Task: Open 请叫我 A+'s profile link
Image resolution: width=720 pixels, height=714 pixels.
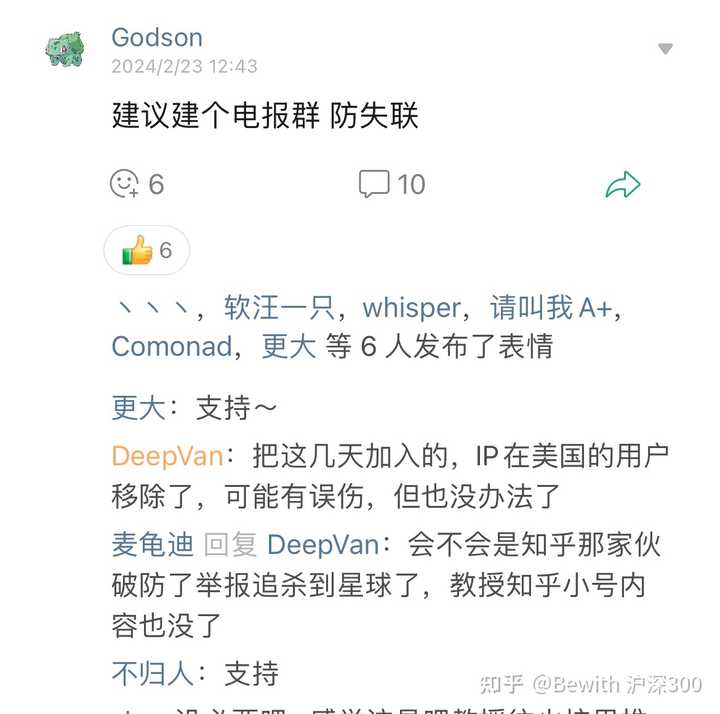Action: (x=550, y=307)
